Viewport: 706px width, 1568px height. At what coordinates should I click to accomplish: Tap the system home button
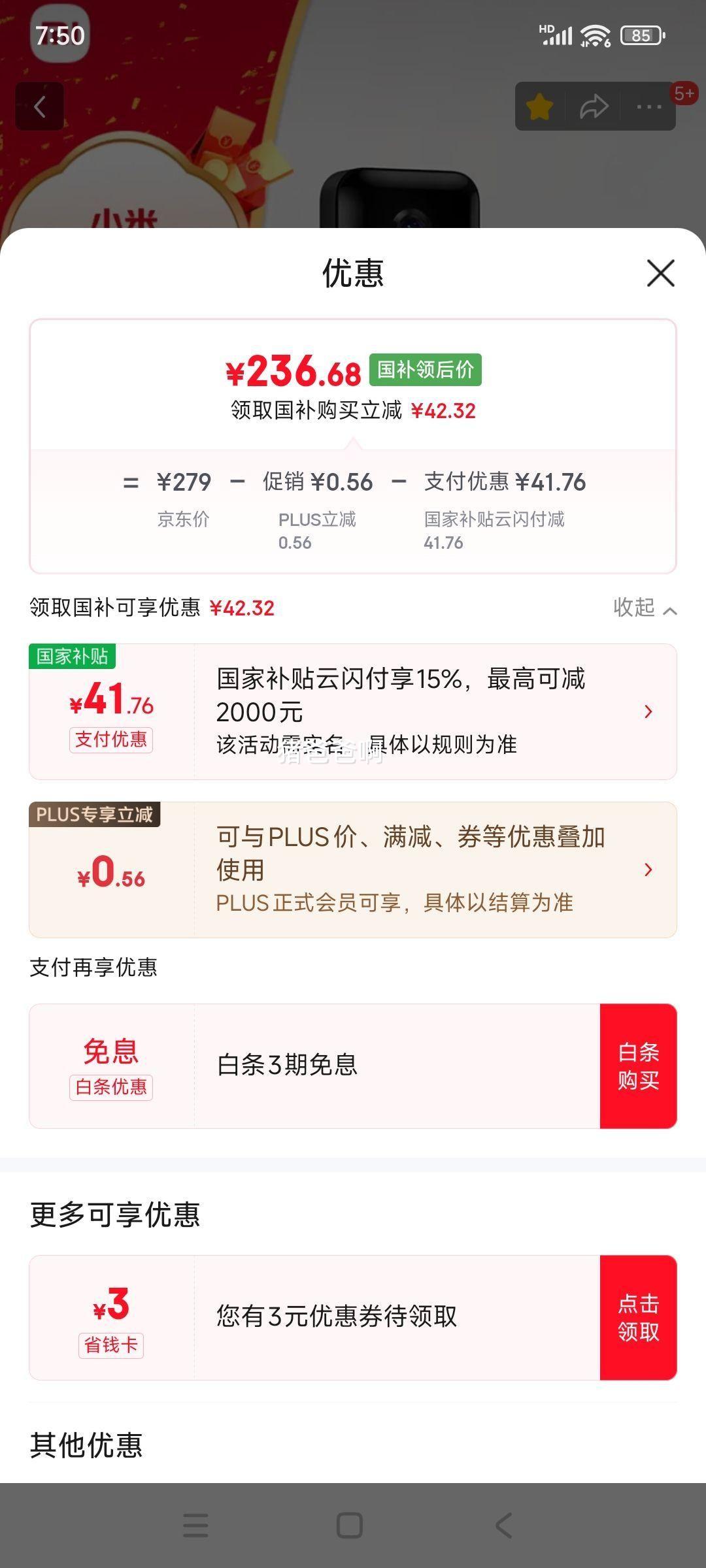pyautogui.click(x=350, y=1526)
